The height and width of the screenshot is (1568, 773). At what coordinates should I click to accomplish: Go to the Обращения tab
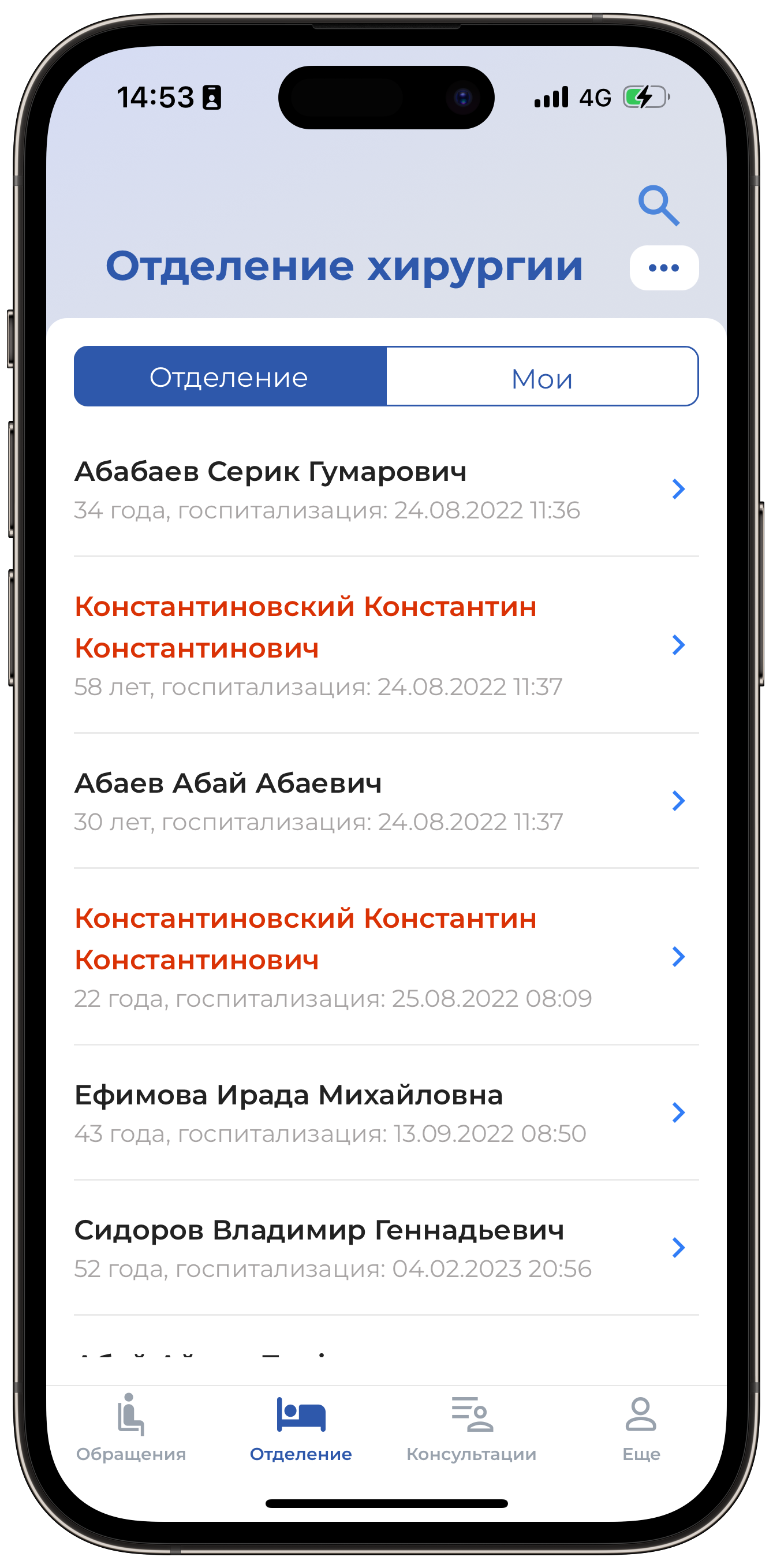click(x=131, y=1429)
